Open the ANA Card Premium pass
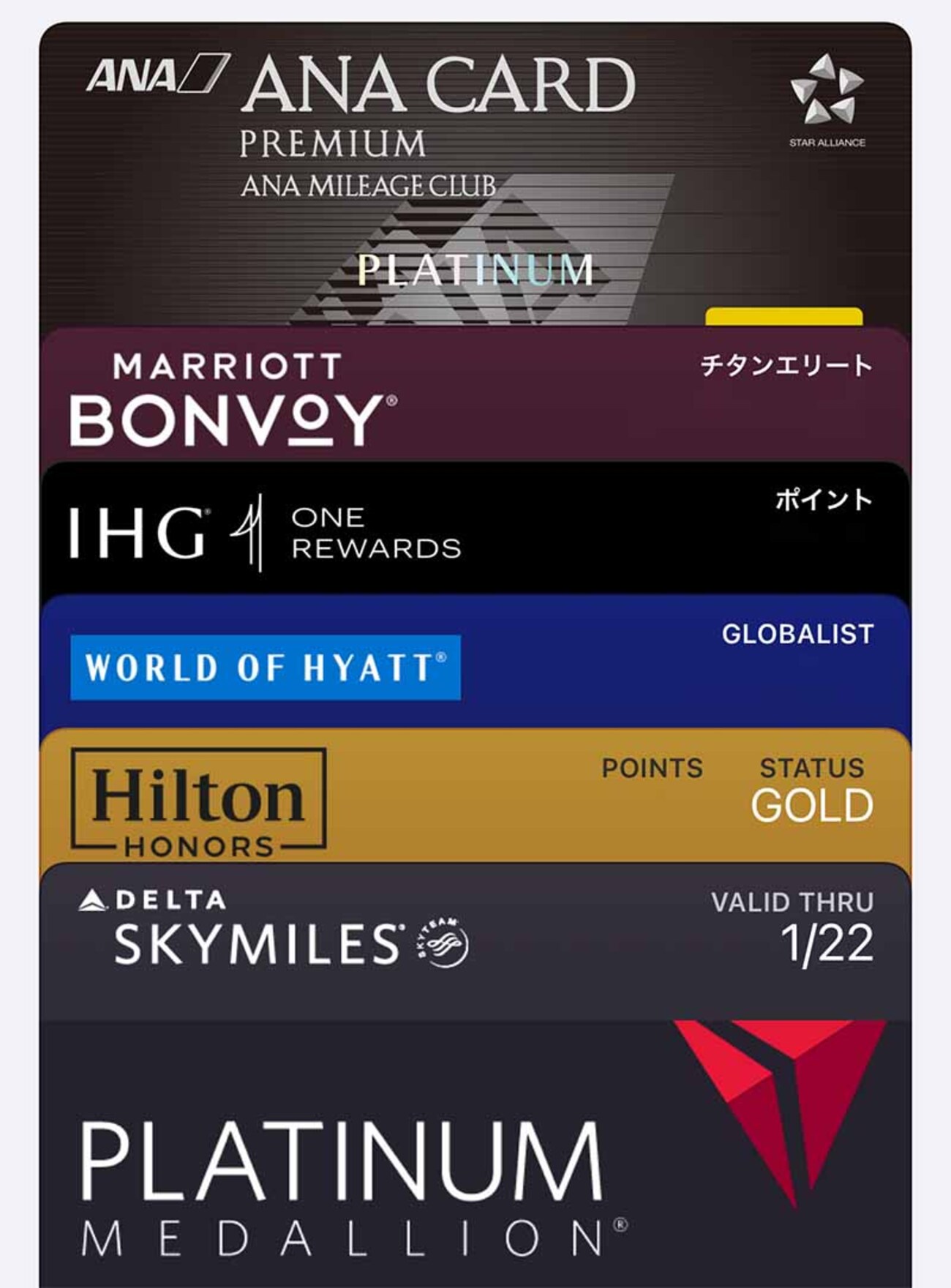This screenshot has width=951, height=1288. (475, 176)
